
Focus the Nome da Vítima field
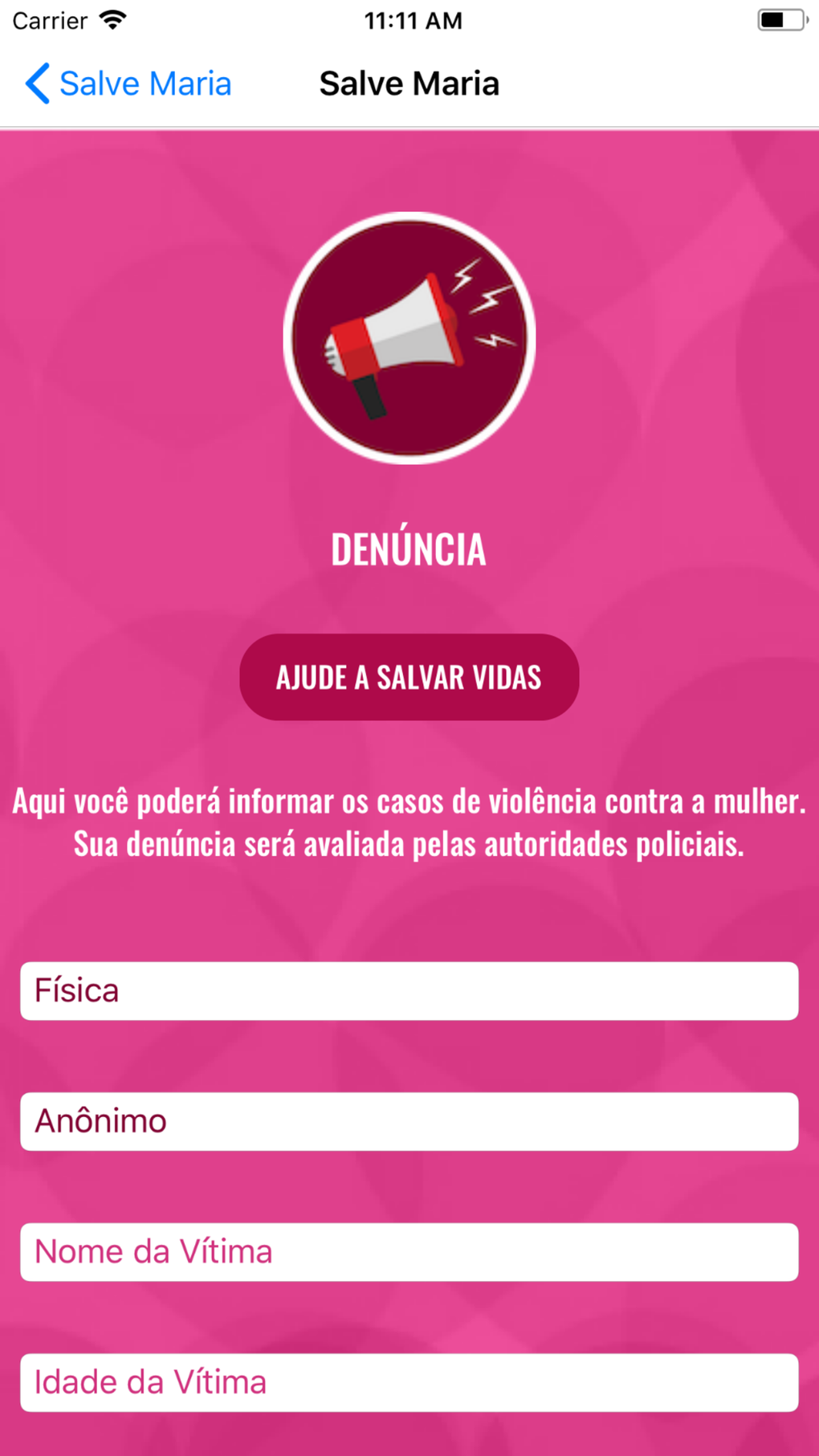coord(409,1252)
